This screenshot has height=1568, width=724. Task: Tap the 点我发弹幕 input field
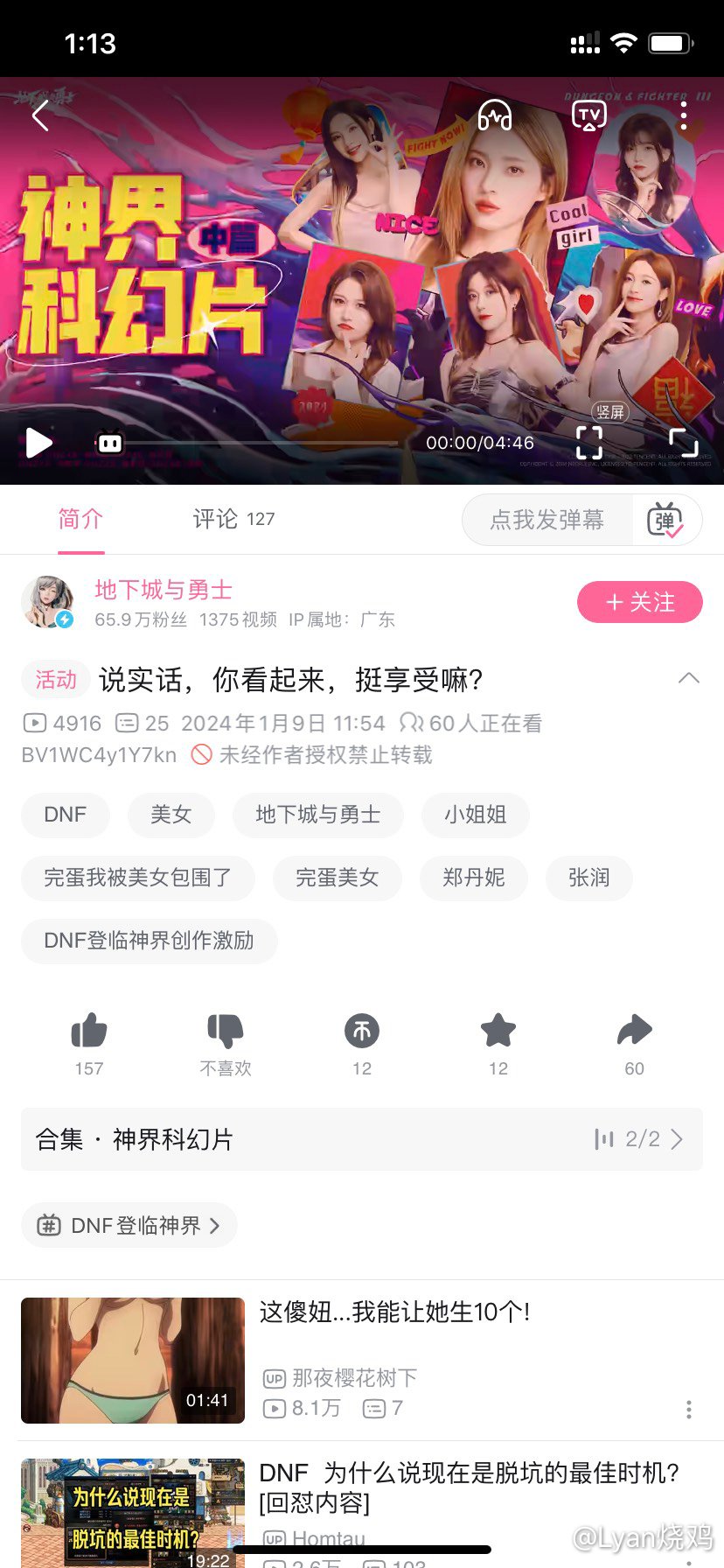click(546, 519)
